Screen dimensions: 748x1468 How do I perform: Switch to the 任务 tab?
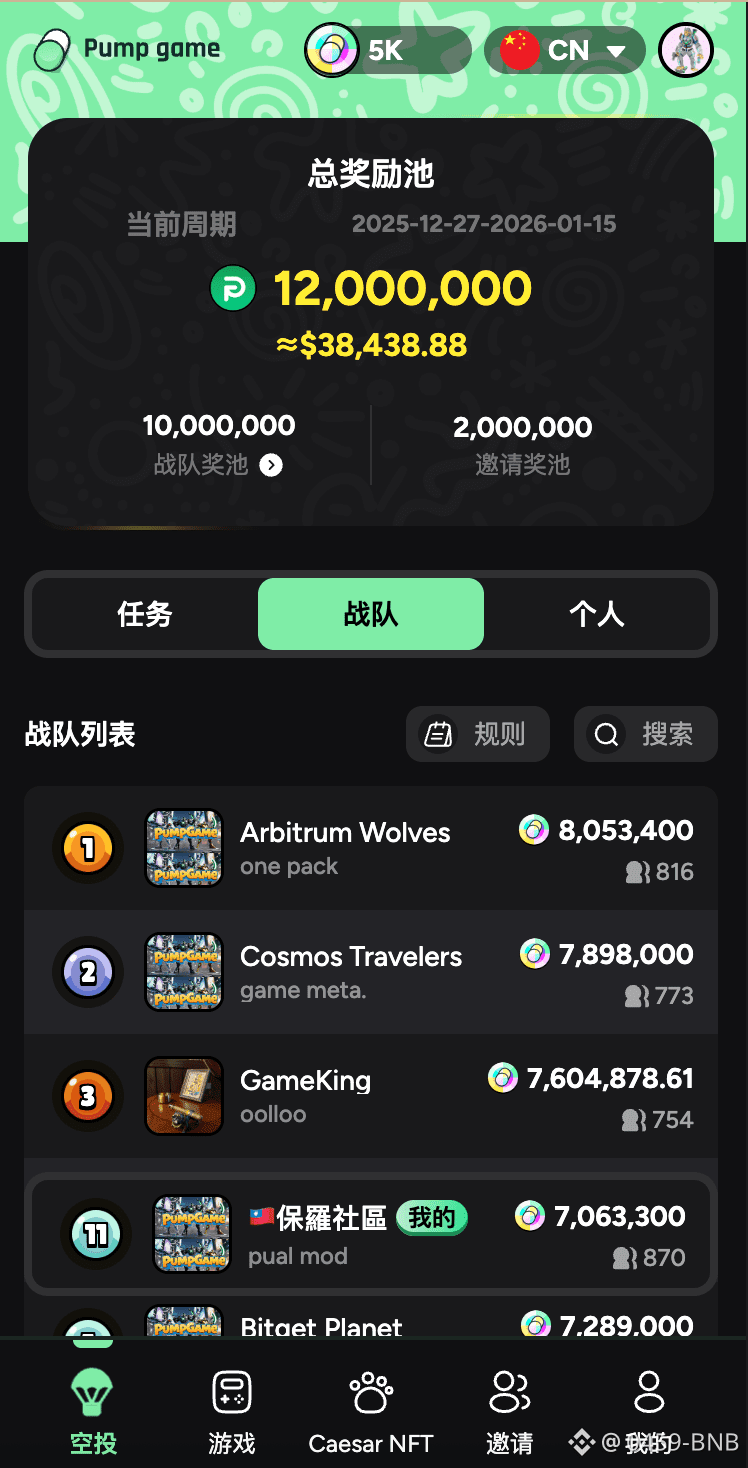coord(145,614)
